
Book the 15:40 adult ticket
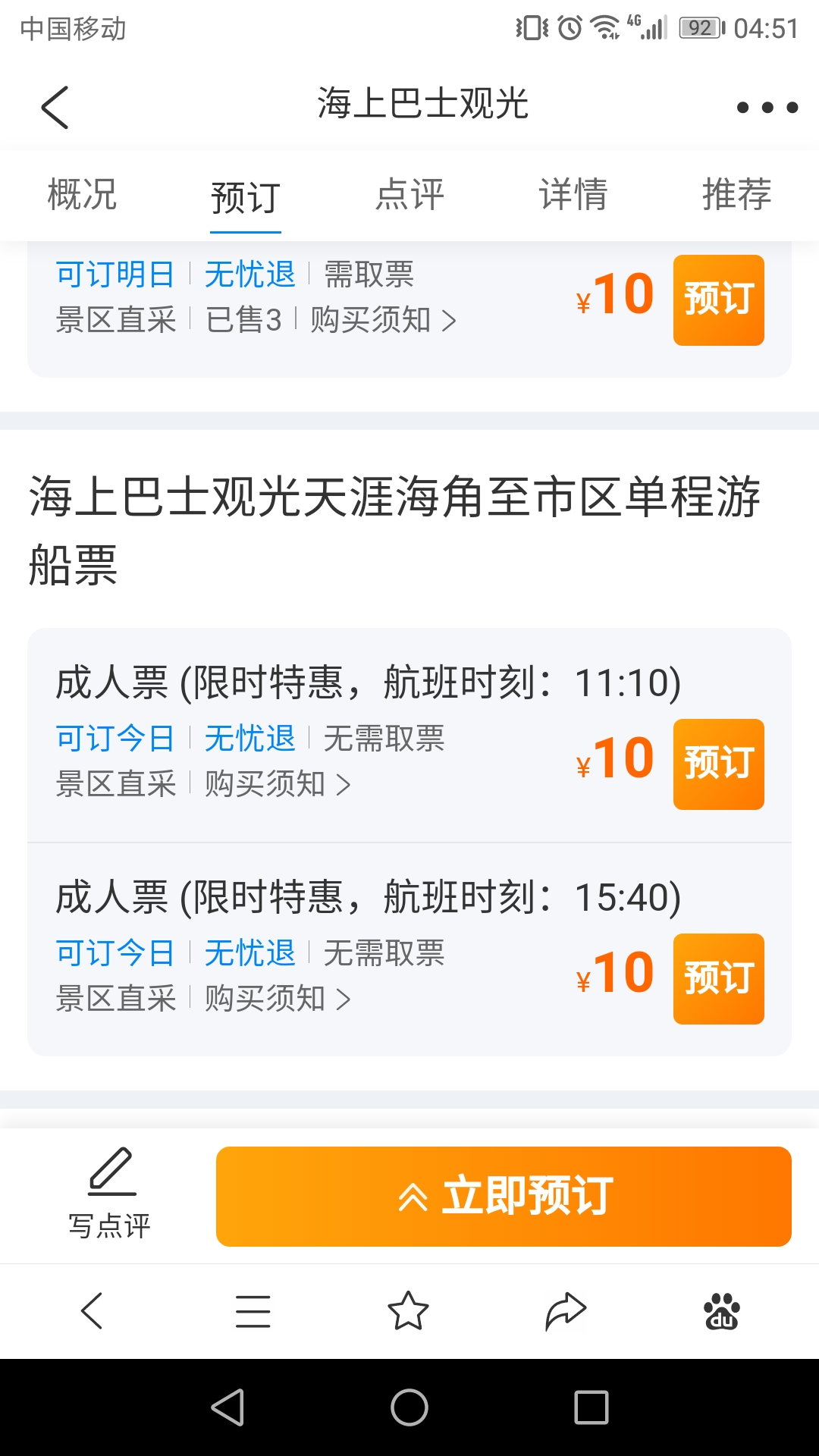tap(718, 979)
